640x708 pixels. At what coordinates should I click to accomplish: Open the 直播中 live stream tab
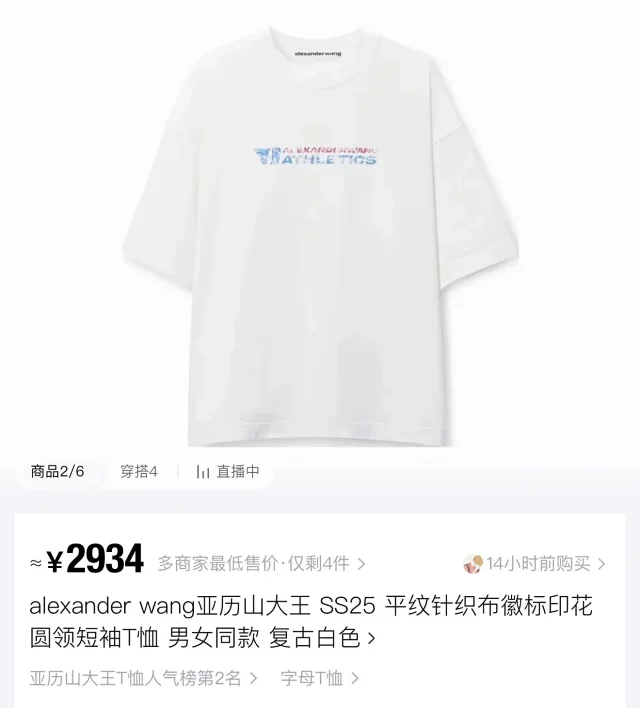click(228, 471)
